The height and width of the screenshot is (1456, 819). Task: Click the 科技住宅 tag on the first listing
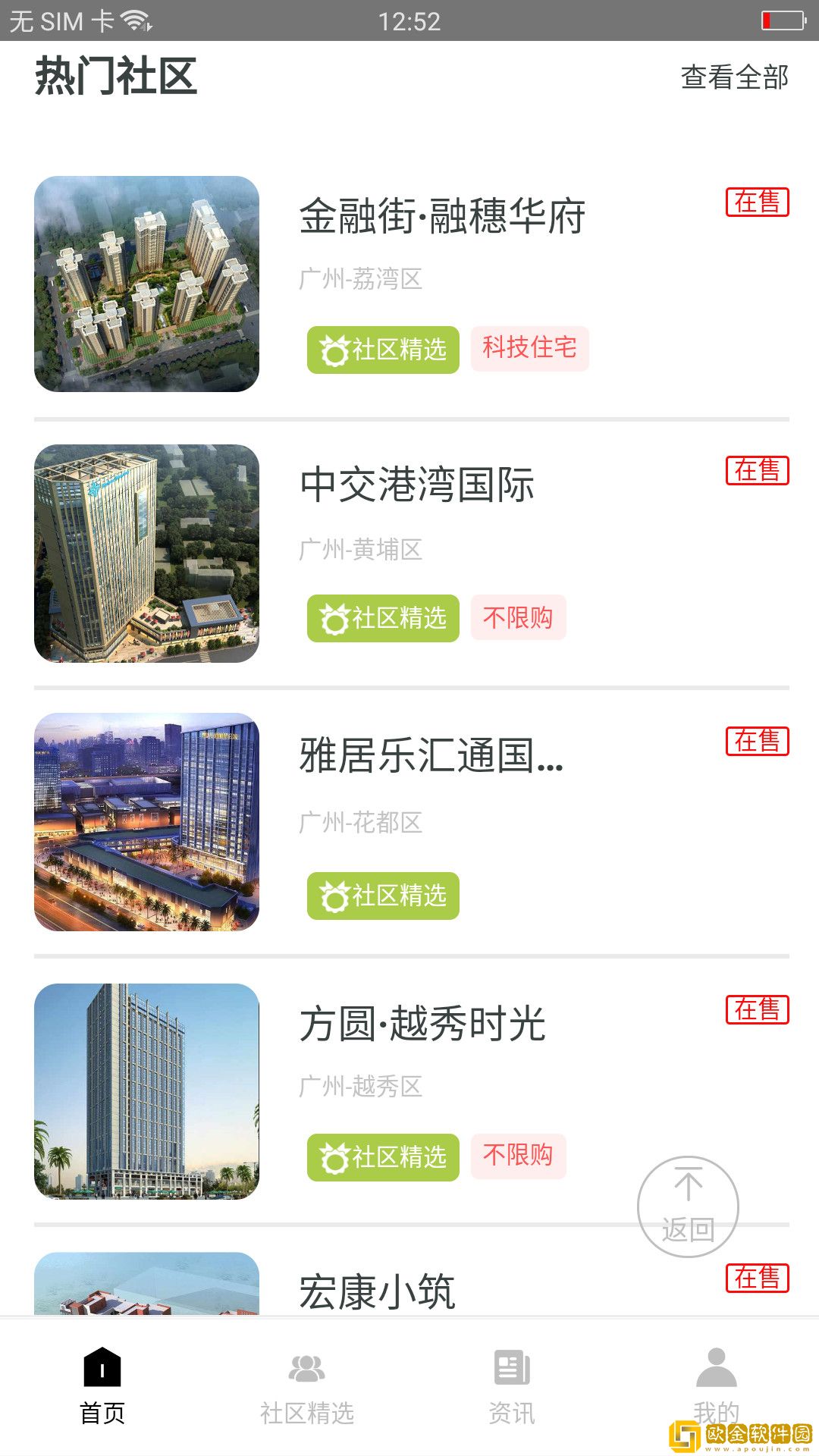pos(529,348)
